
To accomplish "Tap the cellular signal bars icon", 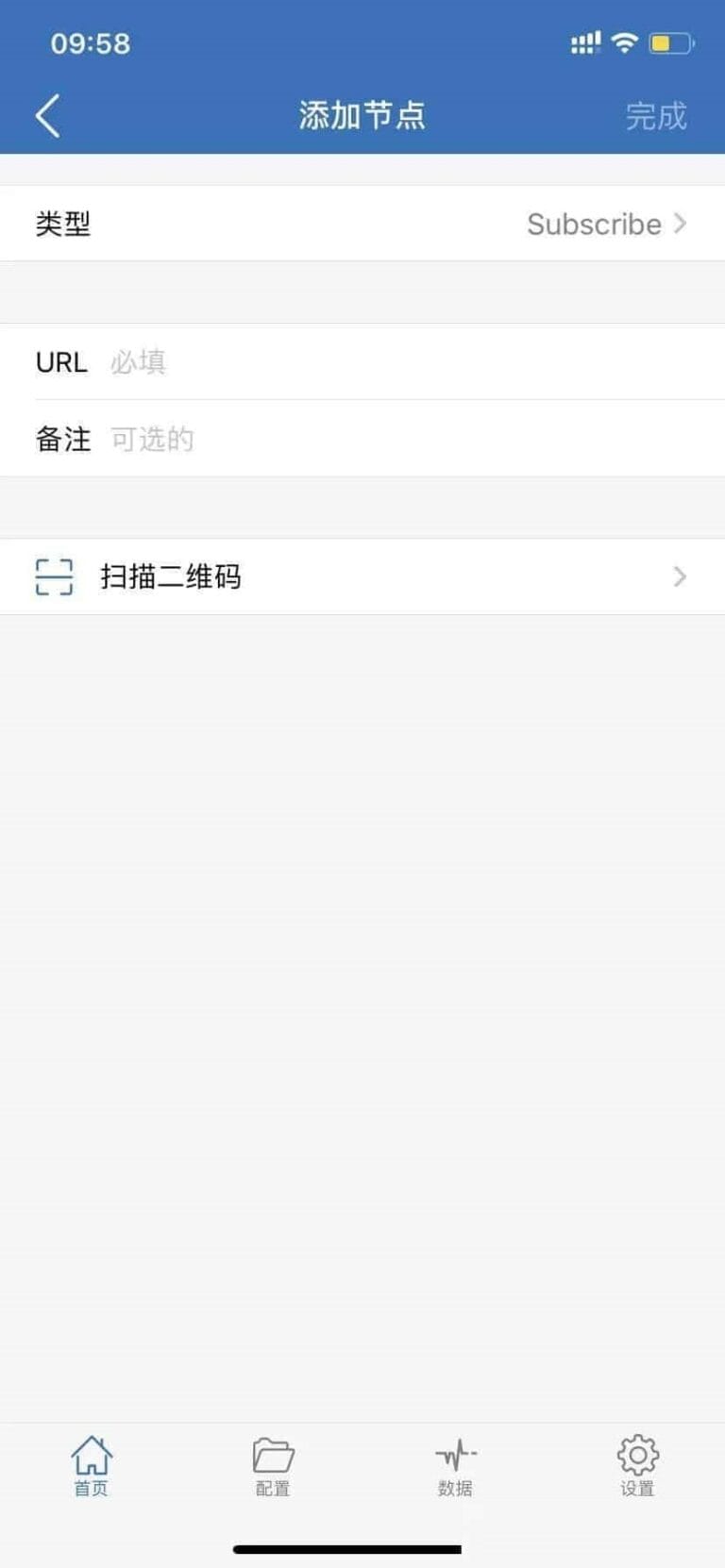I will click(x=583, y=42).
